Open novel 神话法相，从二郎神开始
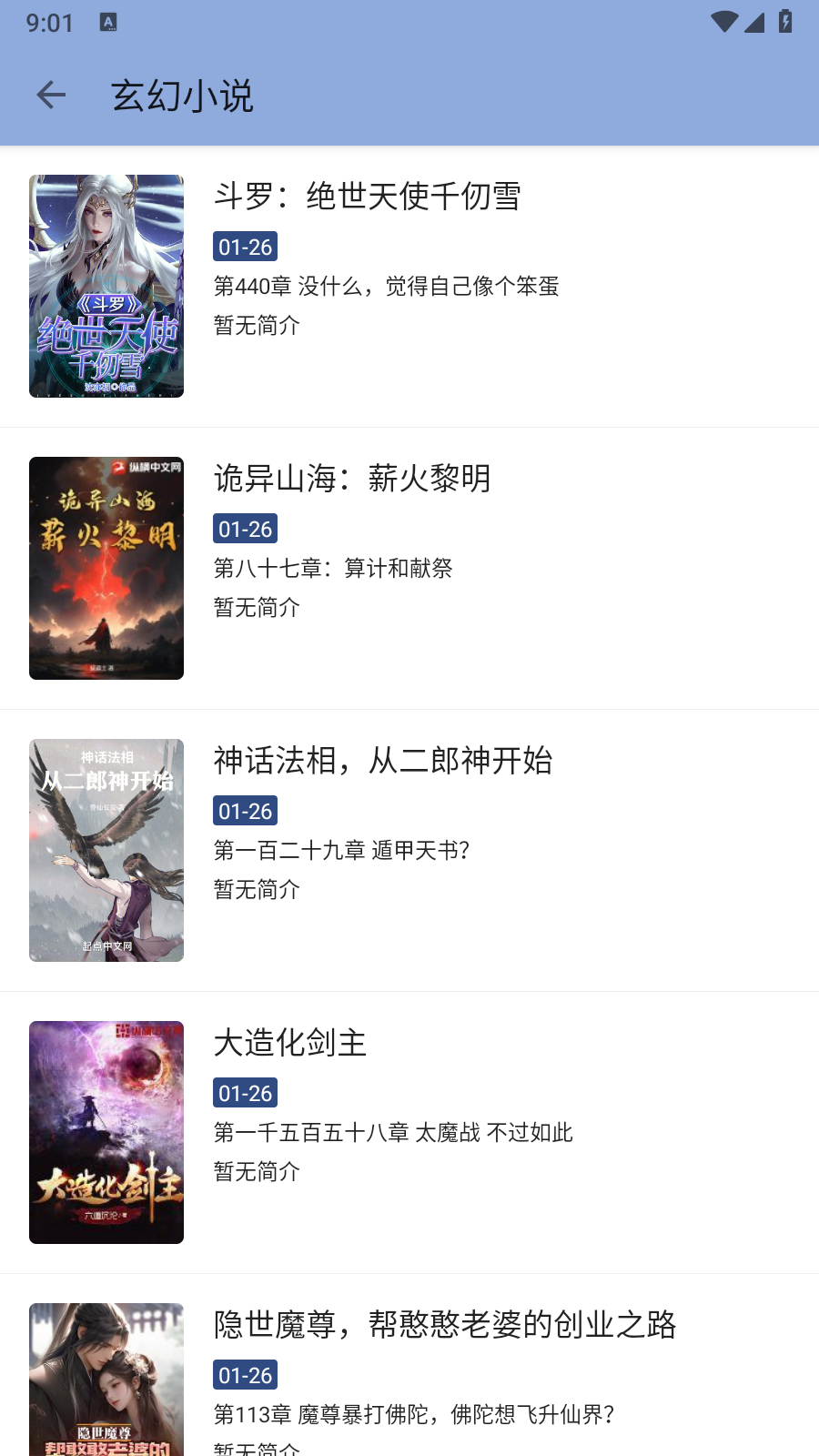 (383, 761)
